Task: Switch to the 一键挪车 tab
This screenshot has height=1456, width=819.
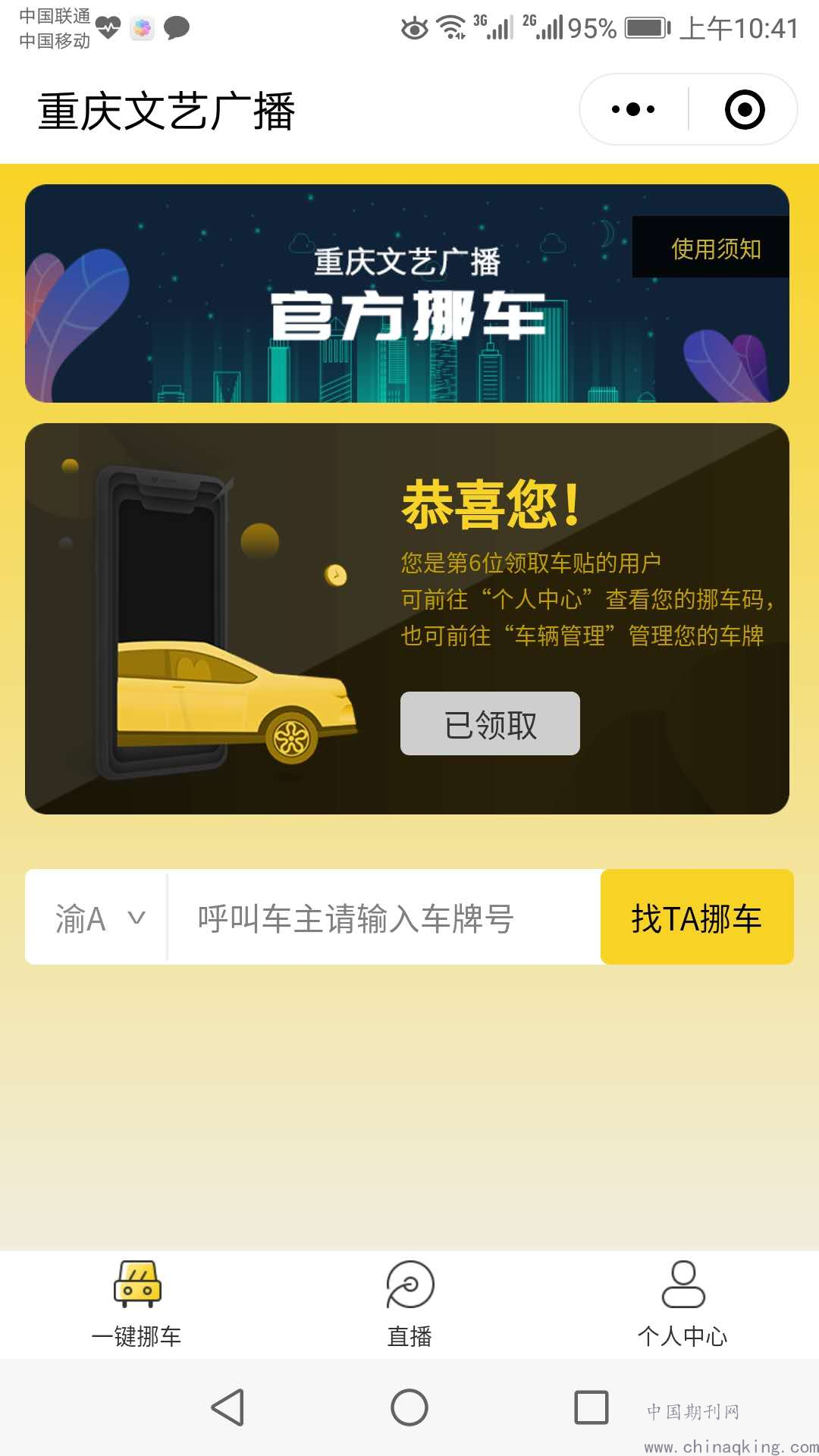Action: (136, 1304)
